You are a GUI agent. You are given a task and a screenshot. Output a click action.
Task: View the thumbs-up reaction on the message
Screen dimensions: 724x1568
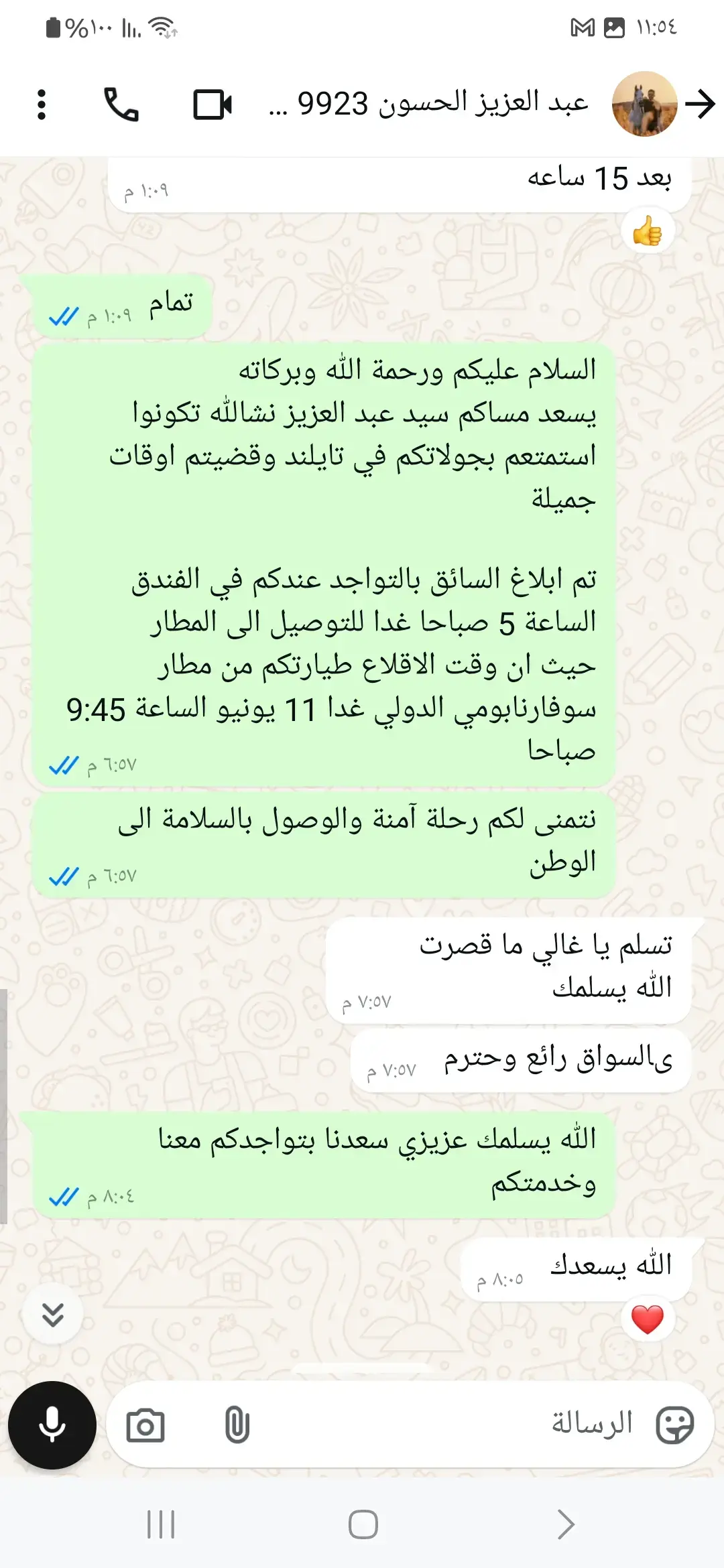pyautogui.click(x=647, y=232)
